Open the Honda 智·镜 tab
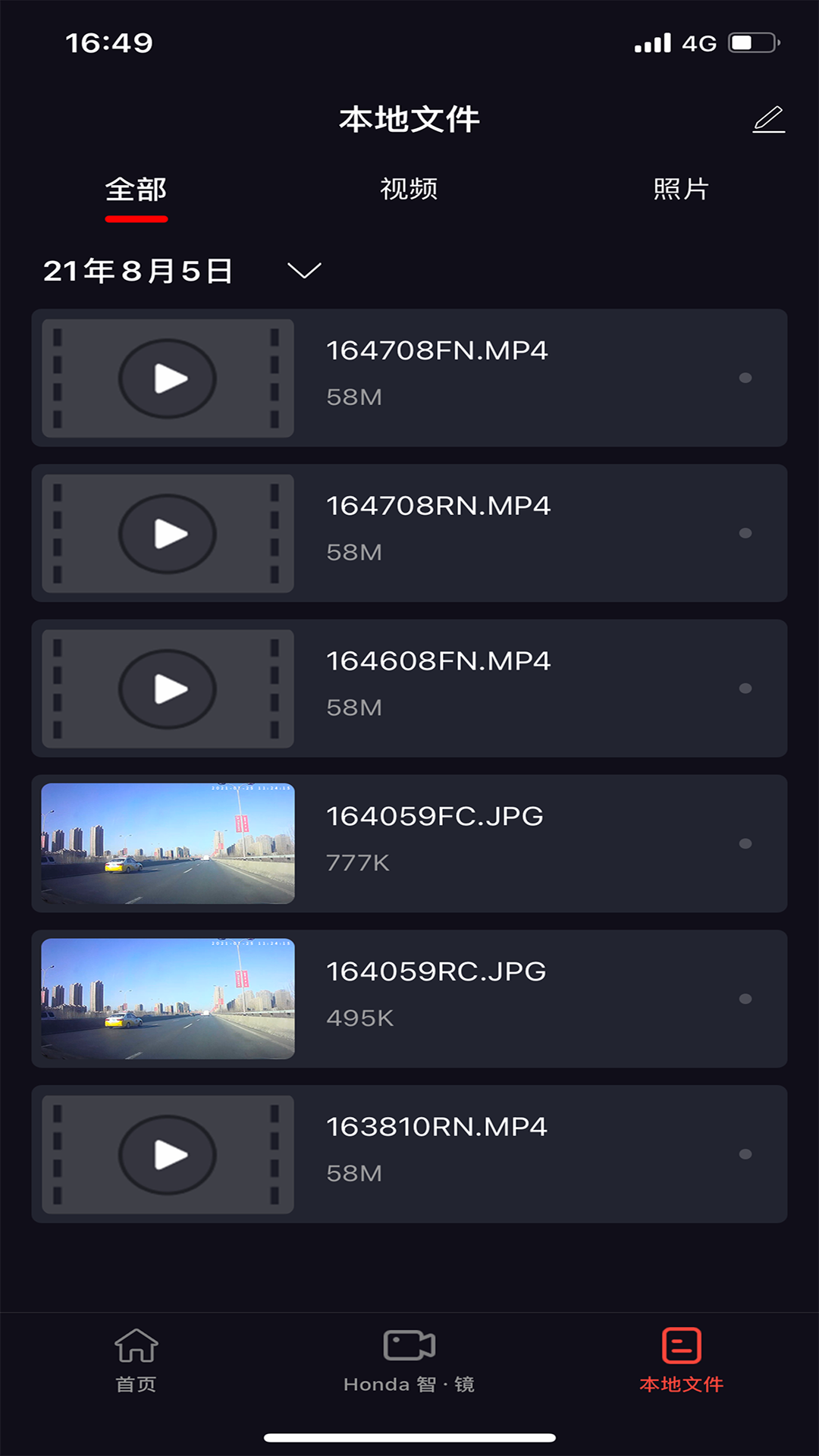This screenshot has width=819, height=1456. coord(409,1361)
